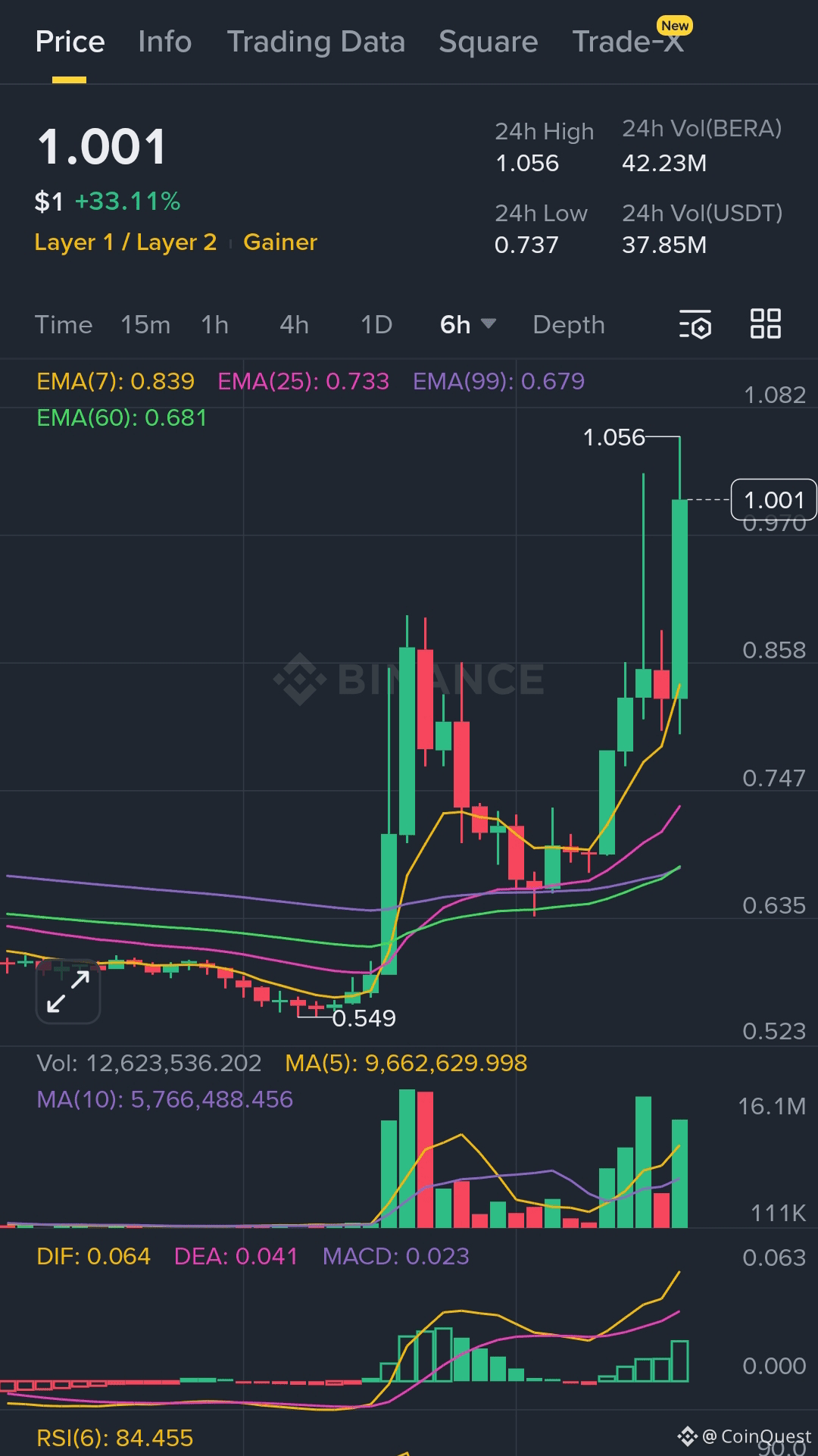The image size is (818, 1456).
Task: Switch to the Trading Data tab
Action: (317, 42)
